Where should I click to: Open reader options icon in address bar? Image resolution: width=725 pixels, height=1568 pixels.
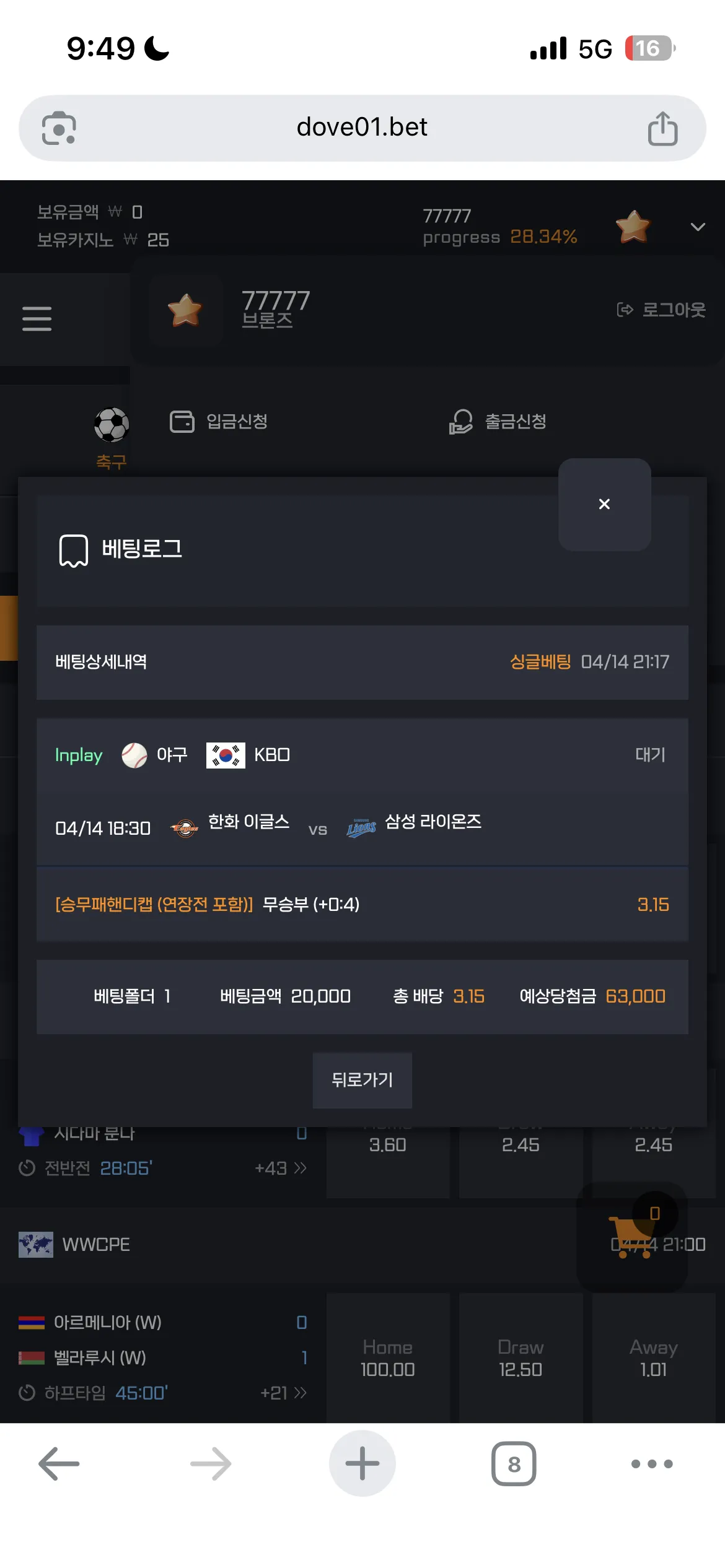[x=59, y=128]
